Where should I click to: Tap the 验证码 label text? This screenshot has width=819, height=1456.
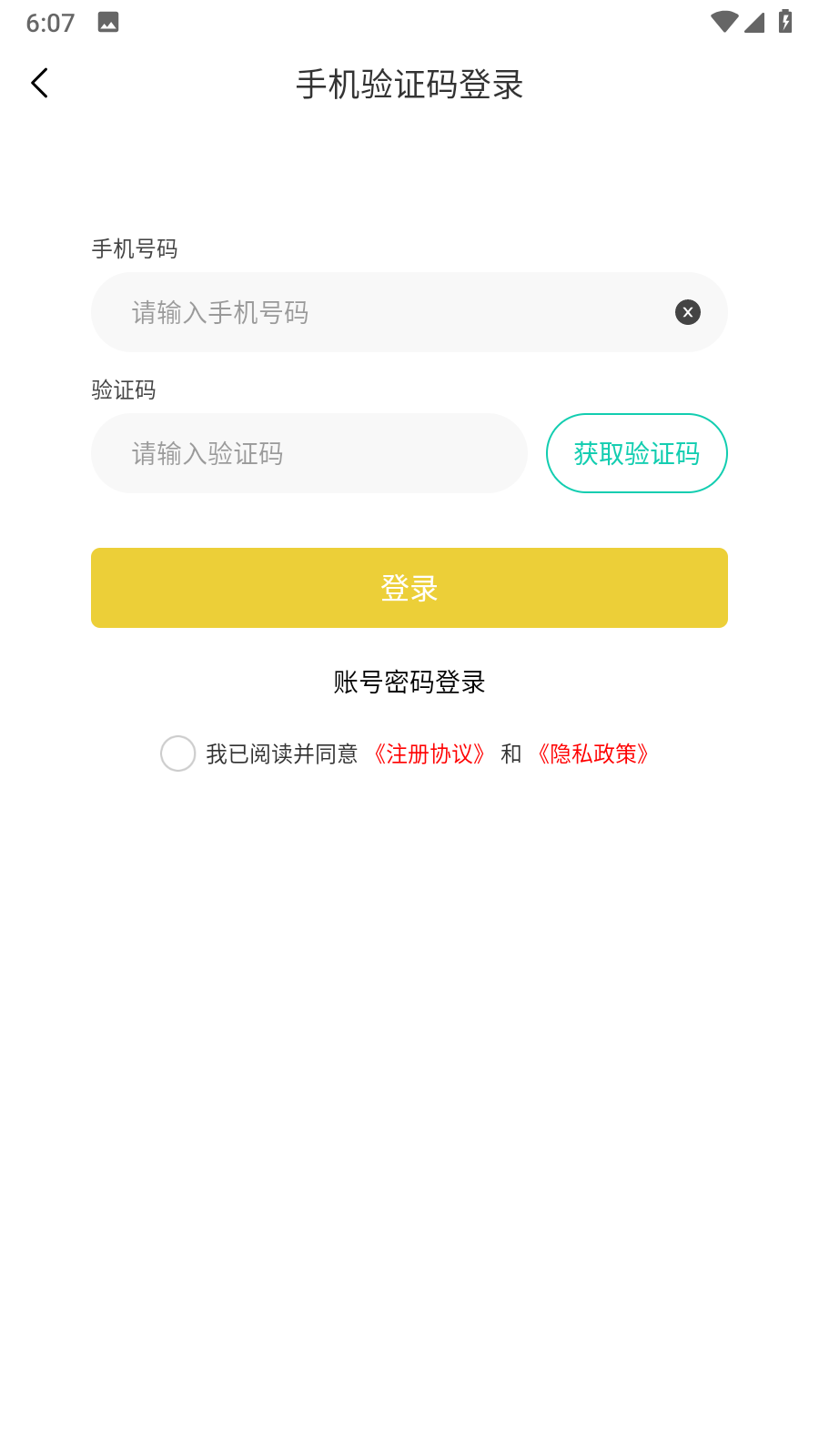coord(123,389)
